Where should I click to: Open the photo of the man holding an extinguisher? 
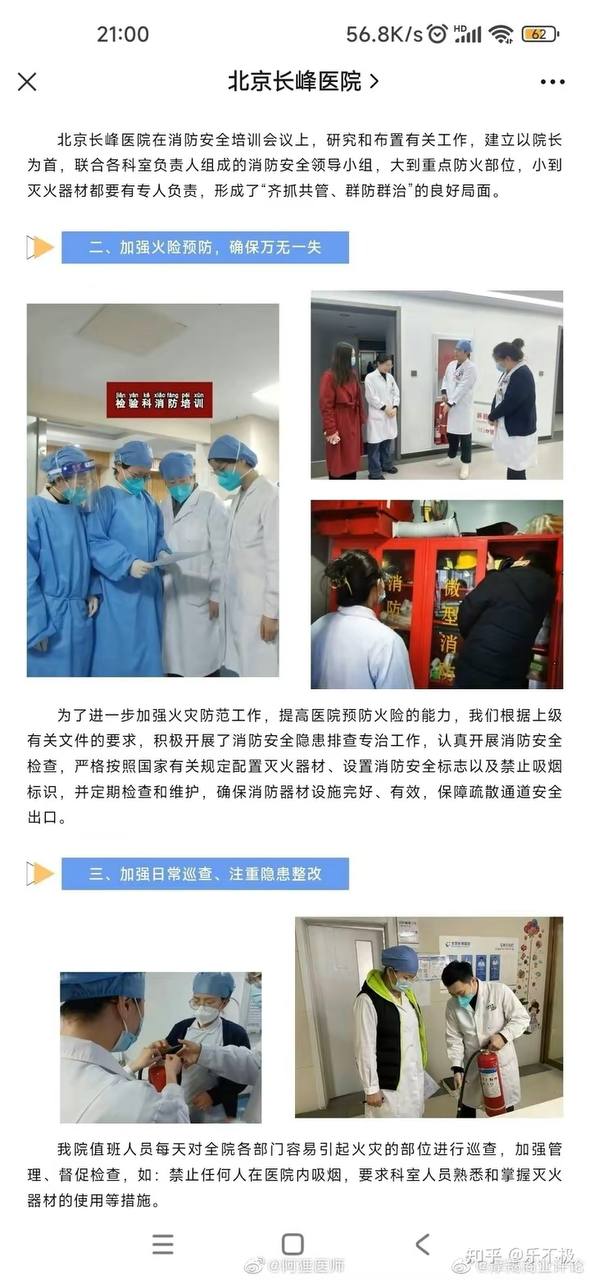pos(429,1016)
